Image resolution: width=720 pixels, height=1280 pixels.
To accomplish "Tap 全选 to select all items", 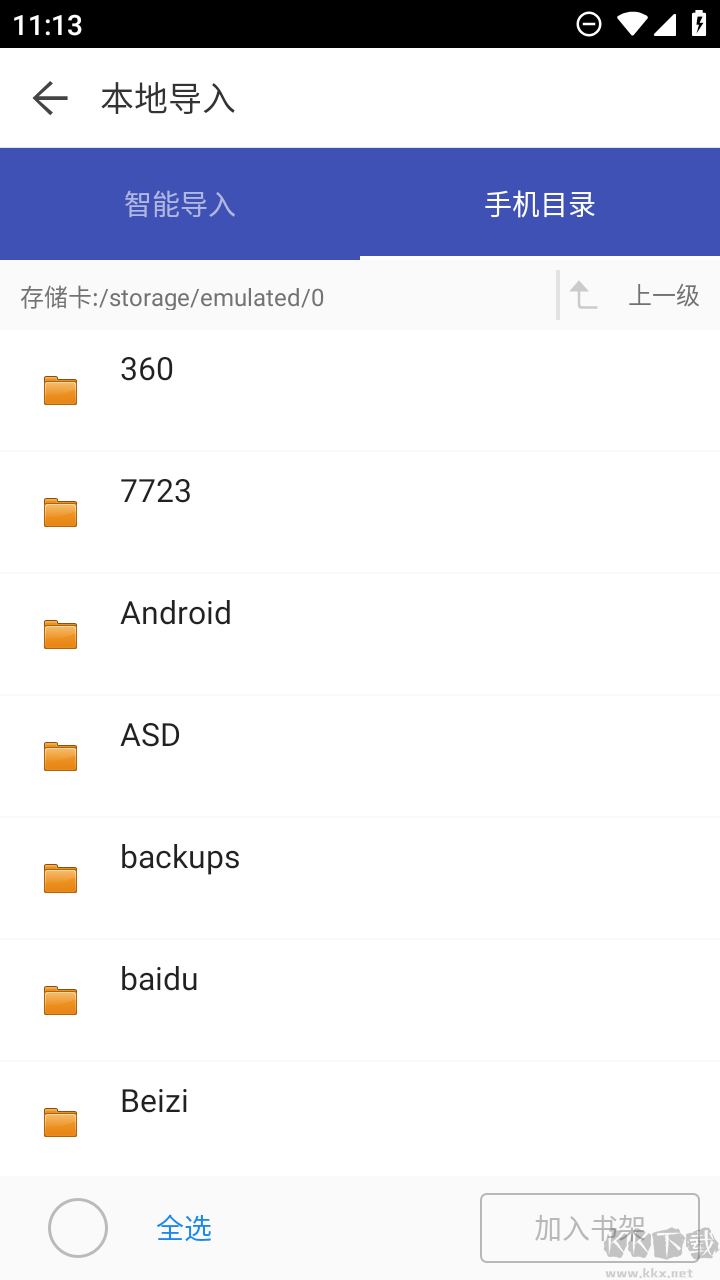I will click(184, 1228).
